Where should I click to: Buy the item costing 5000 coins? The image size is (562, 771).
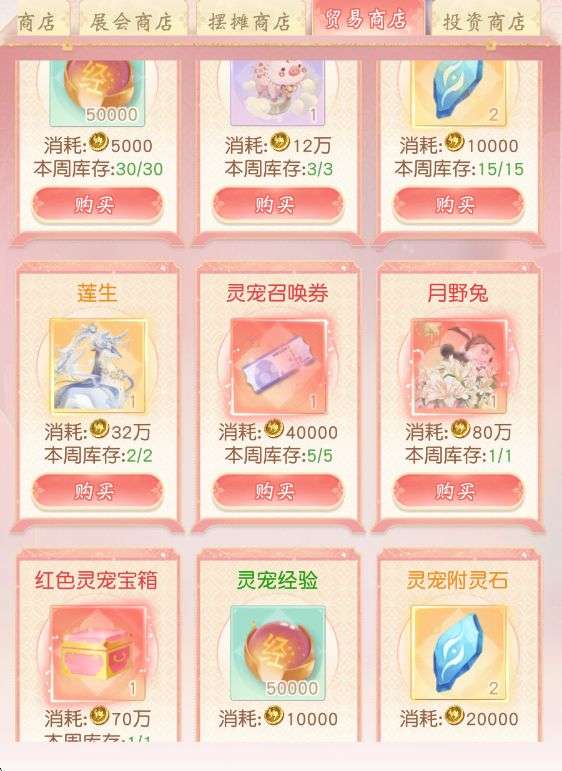97,204
